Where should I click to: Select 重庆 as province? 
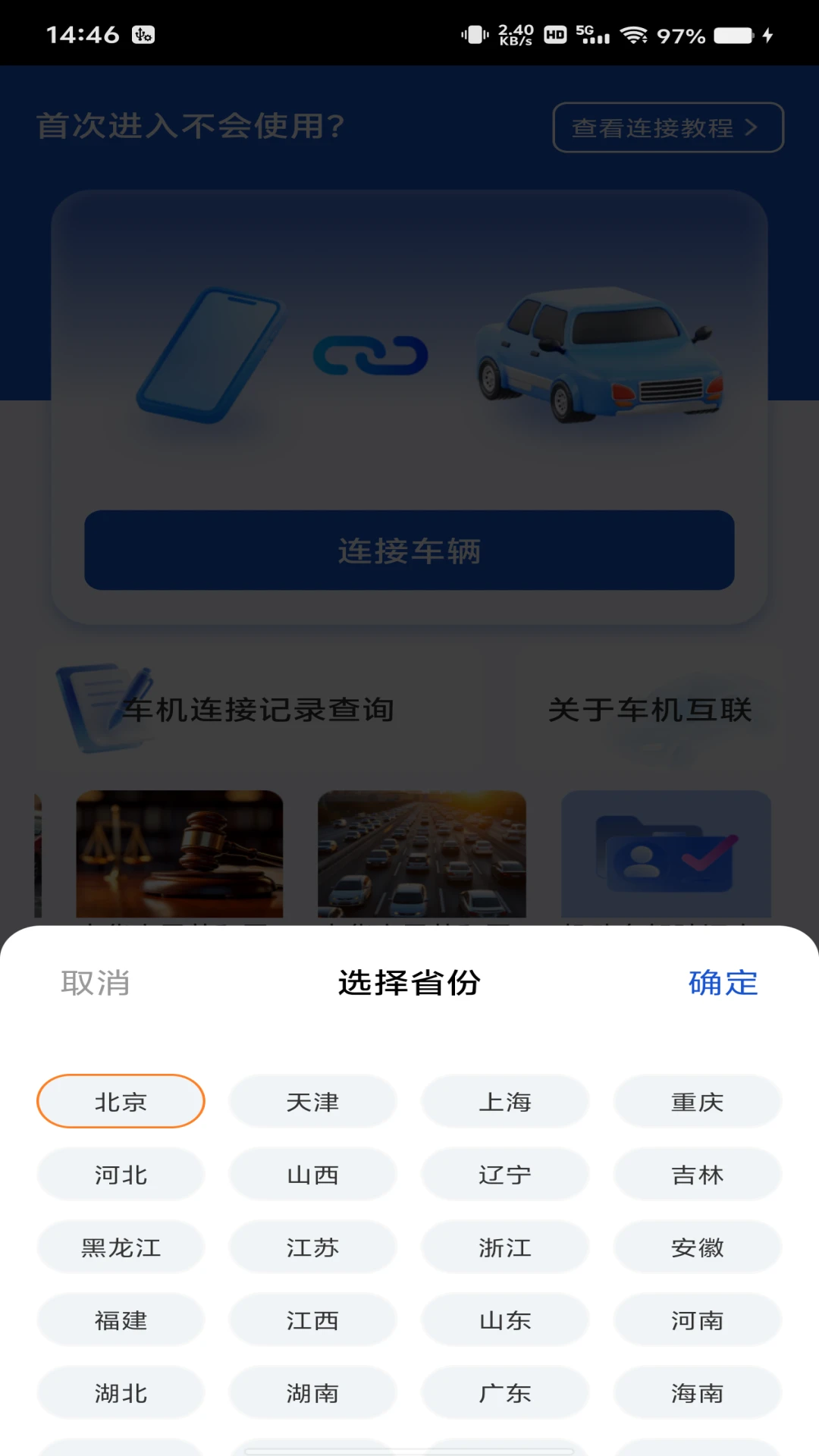tap(698, 1101)
